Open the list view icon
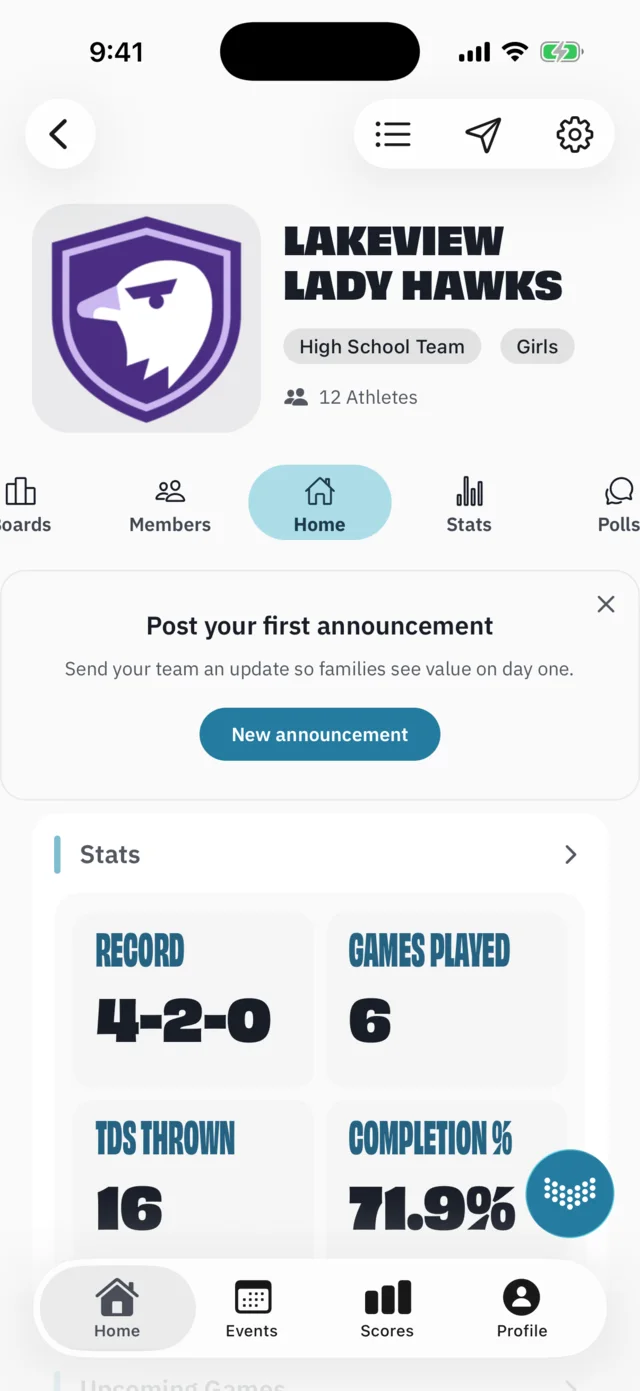 [392, 134]
